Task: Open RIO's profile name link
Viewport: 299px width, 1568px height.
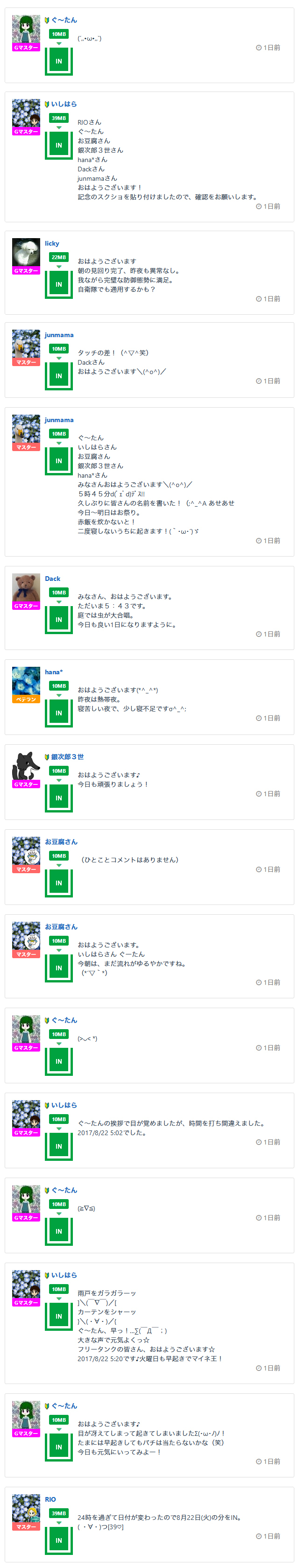Action: 50,1499
